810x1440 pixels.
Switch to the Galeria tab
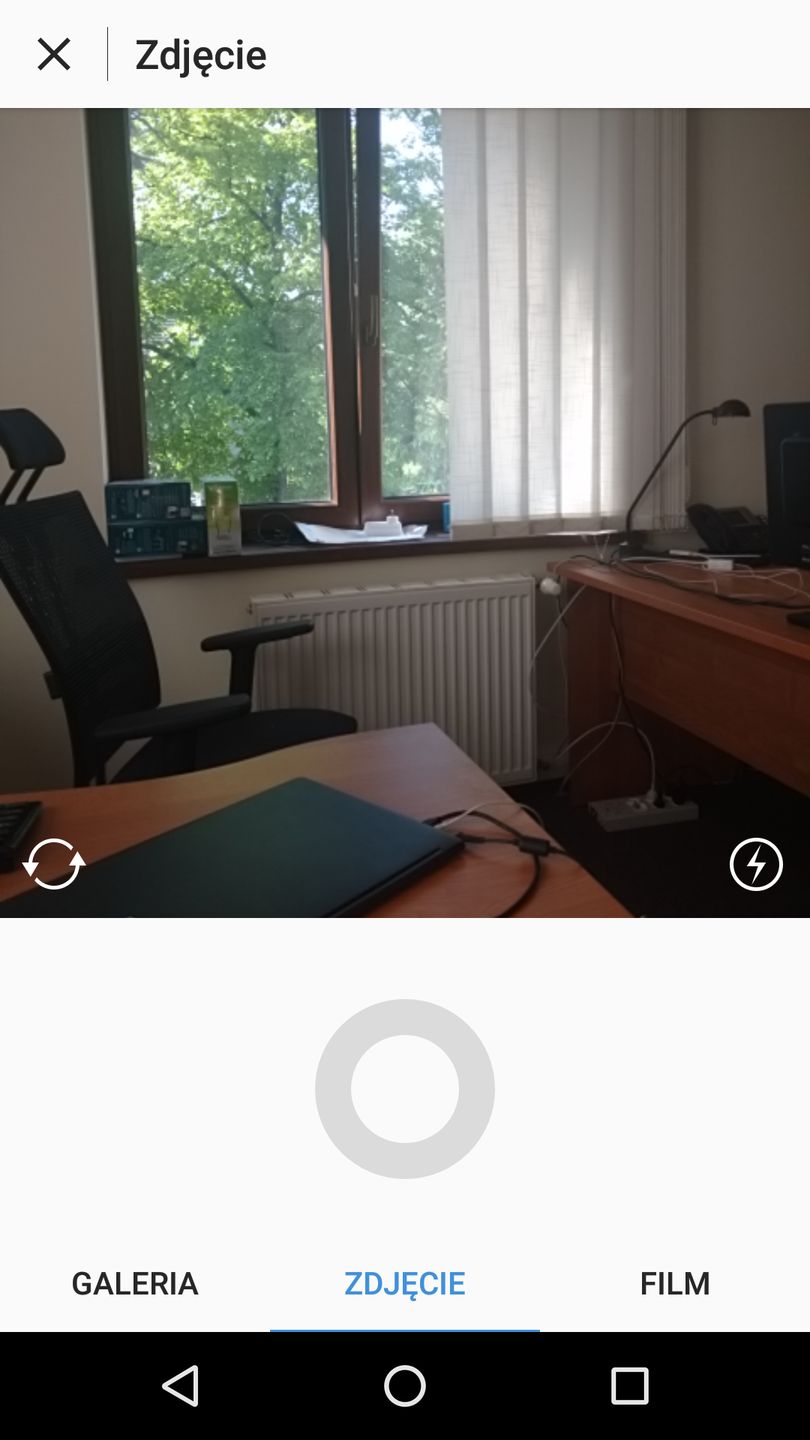tap(135, 1283)
